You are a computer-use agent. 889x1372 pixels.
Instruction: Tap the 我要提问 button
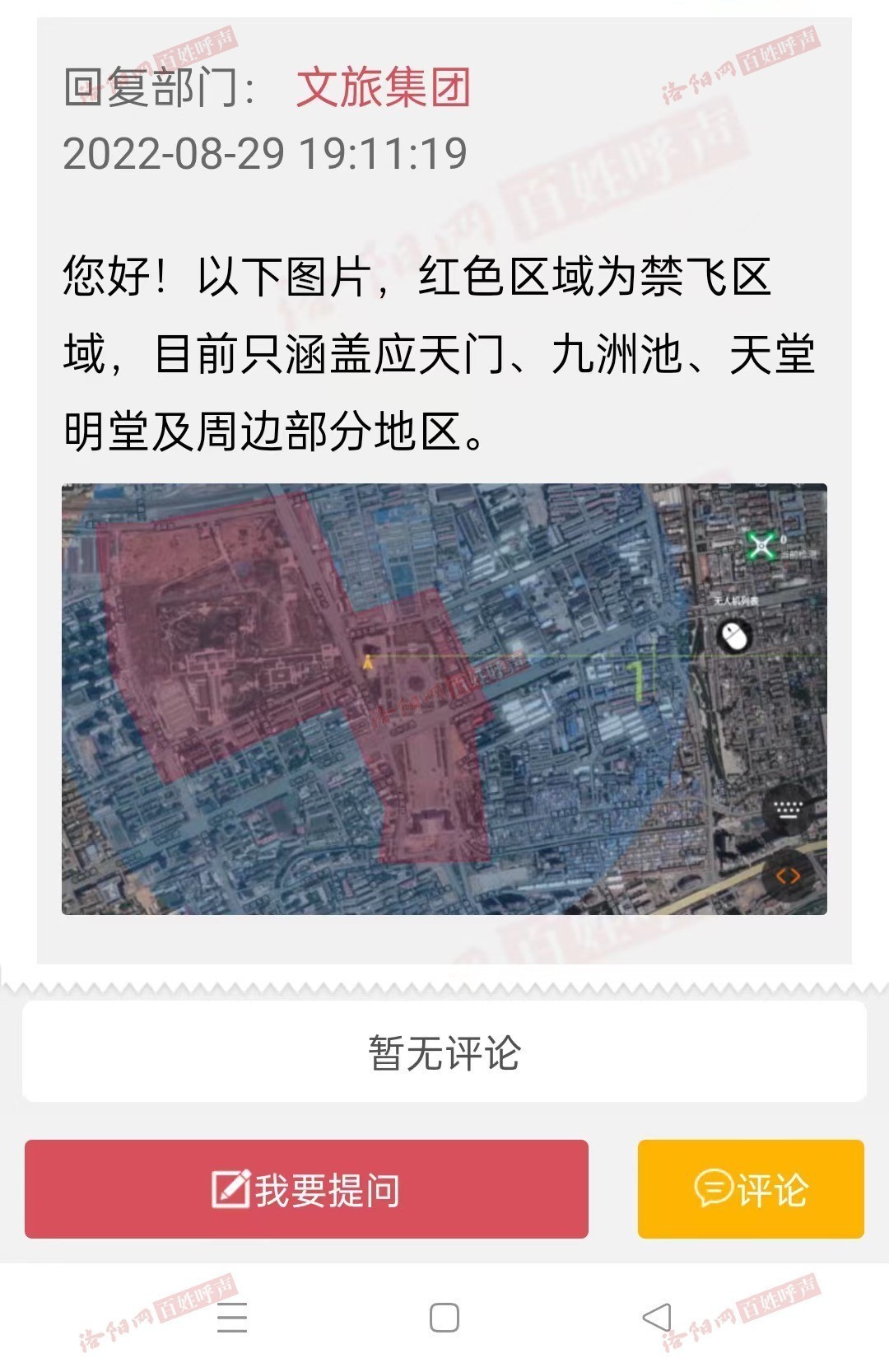(306, 1188)
